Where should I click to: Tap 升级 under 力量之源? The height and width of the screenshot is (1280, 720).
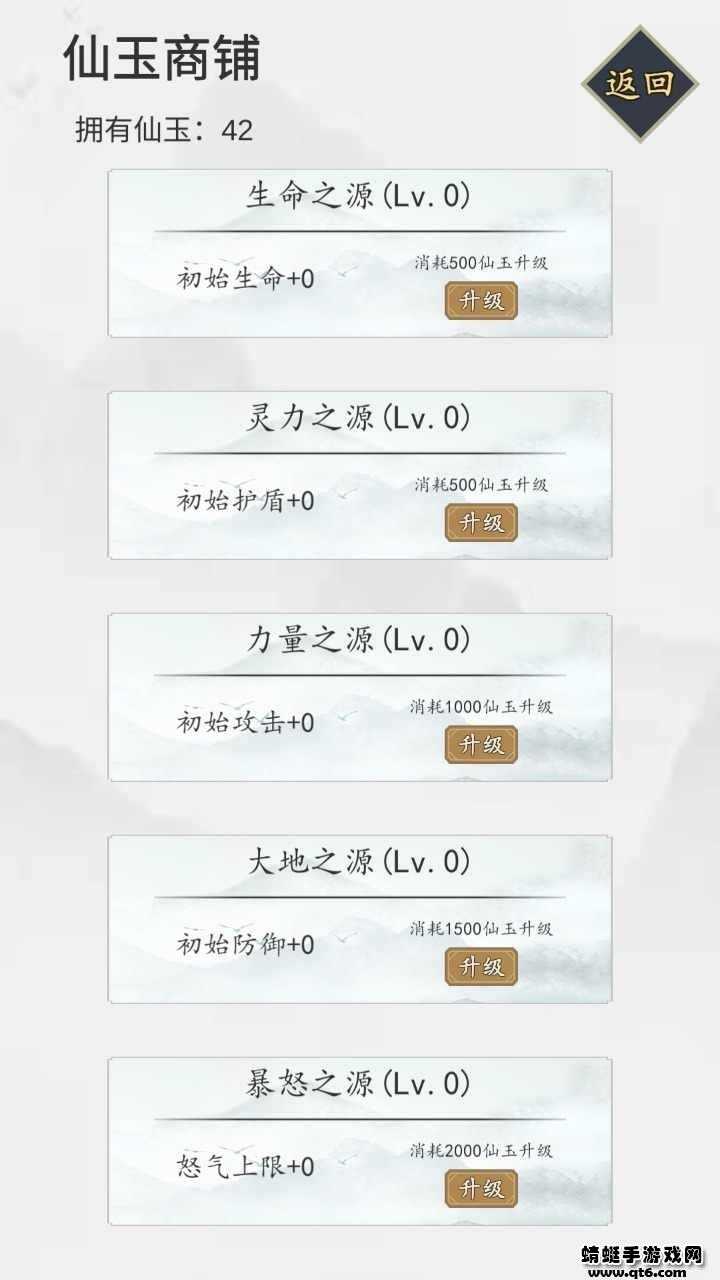click(481, 745)
